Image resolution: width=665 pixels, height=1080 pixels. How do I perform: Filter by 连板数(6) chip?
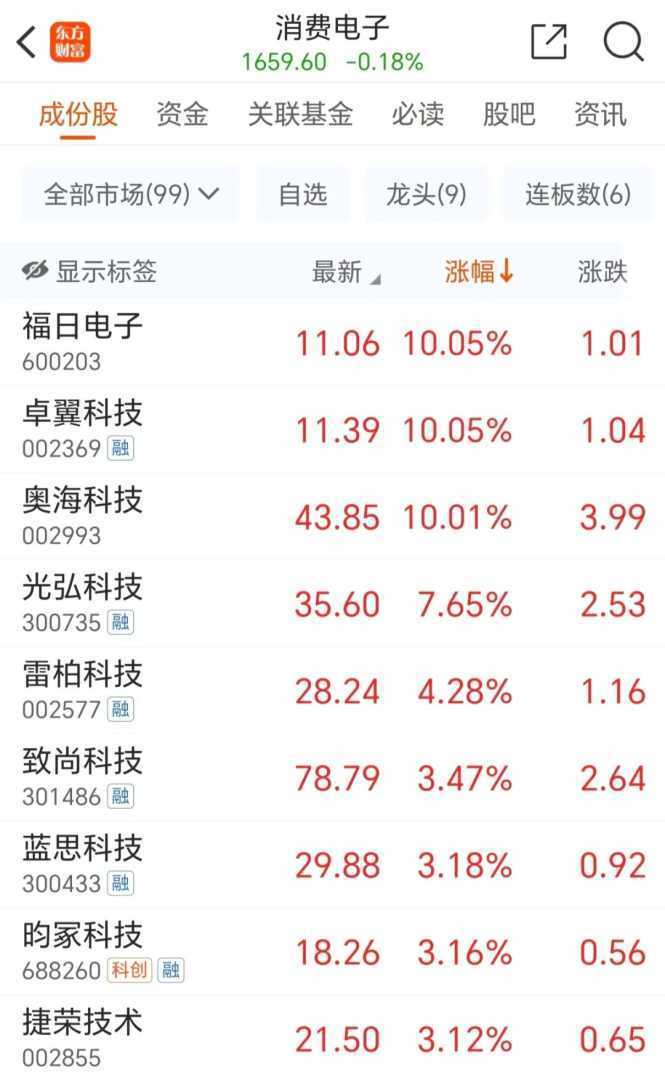(x=578, y=194)
